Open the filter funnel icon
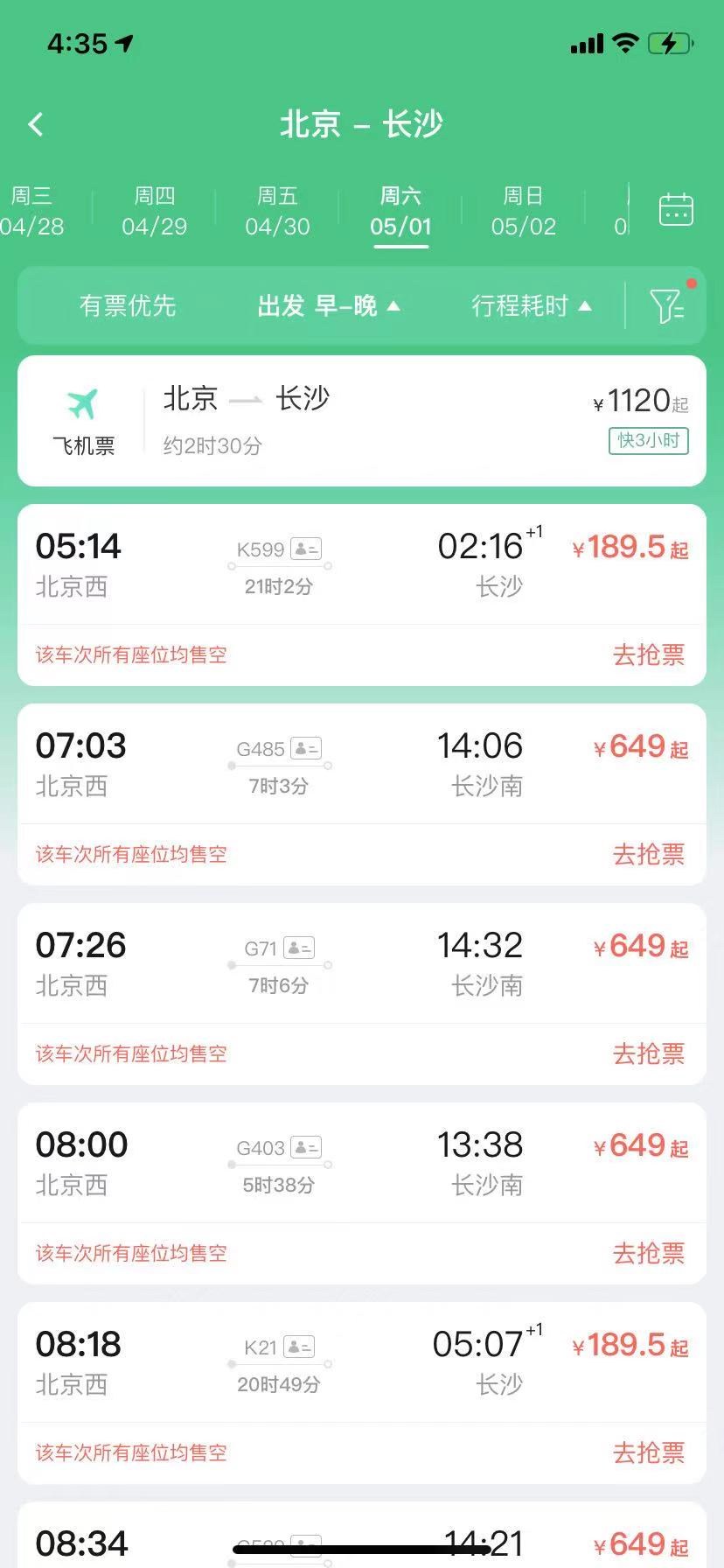Screen dimensions: 724x1568 [666, 305]
